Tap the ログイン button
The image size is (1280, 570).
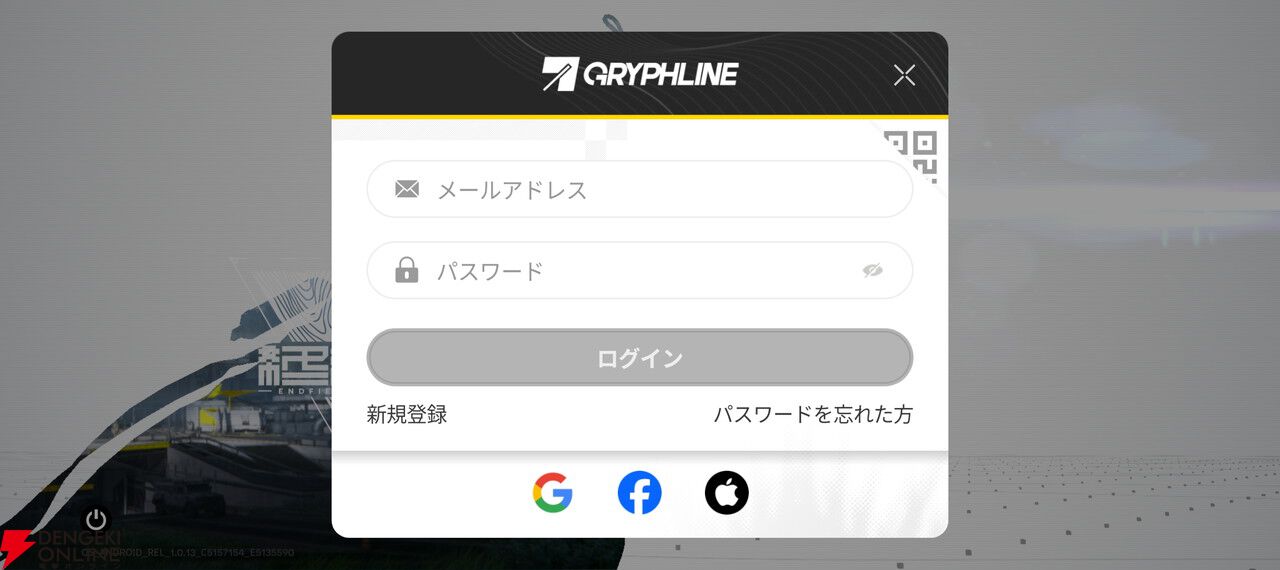[640, 358]
